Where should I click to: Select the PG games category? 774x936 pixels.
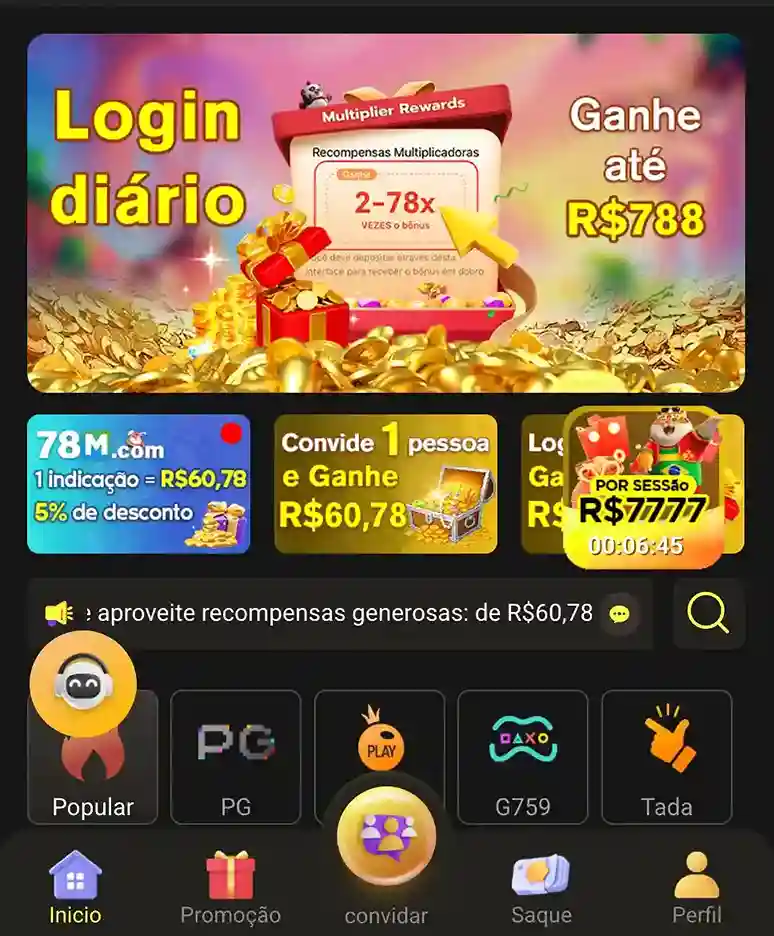pyautogui.click(x=235, y=756)
